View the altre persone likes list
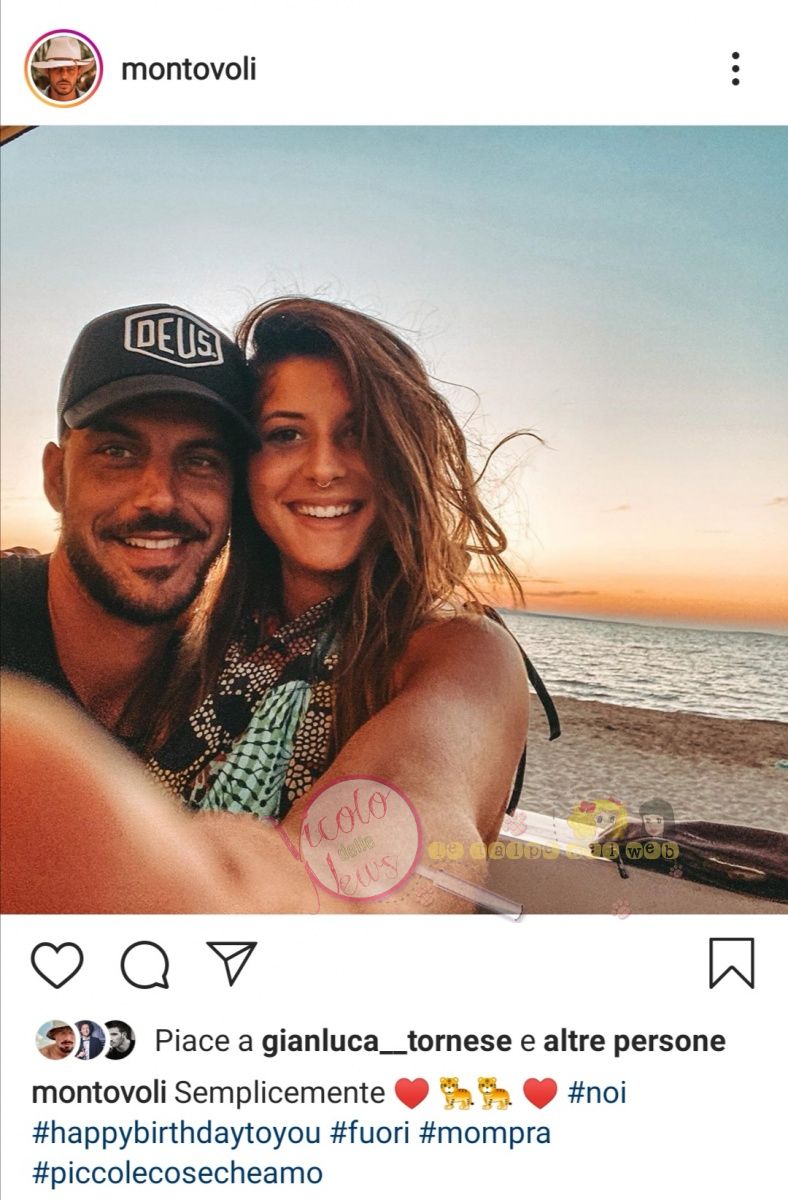 (x=634, y=1041)
